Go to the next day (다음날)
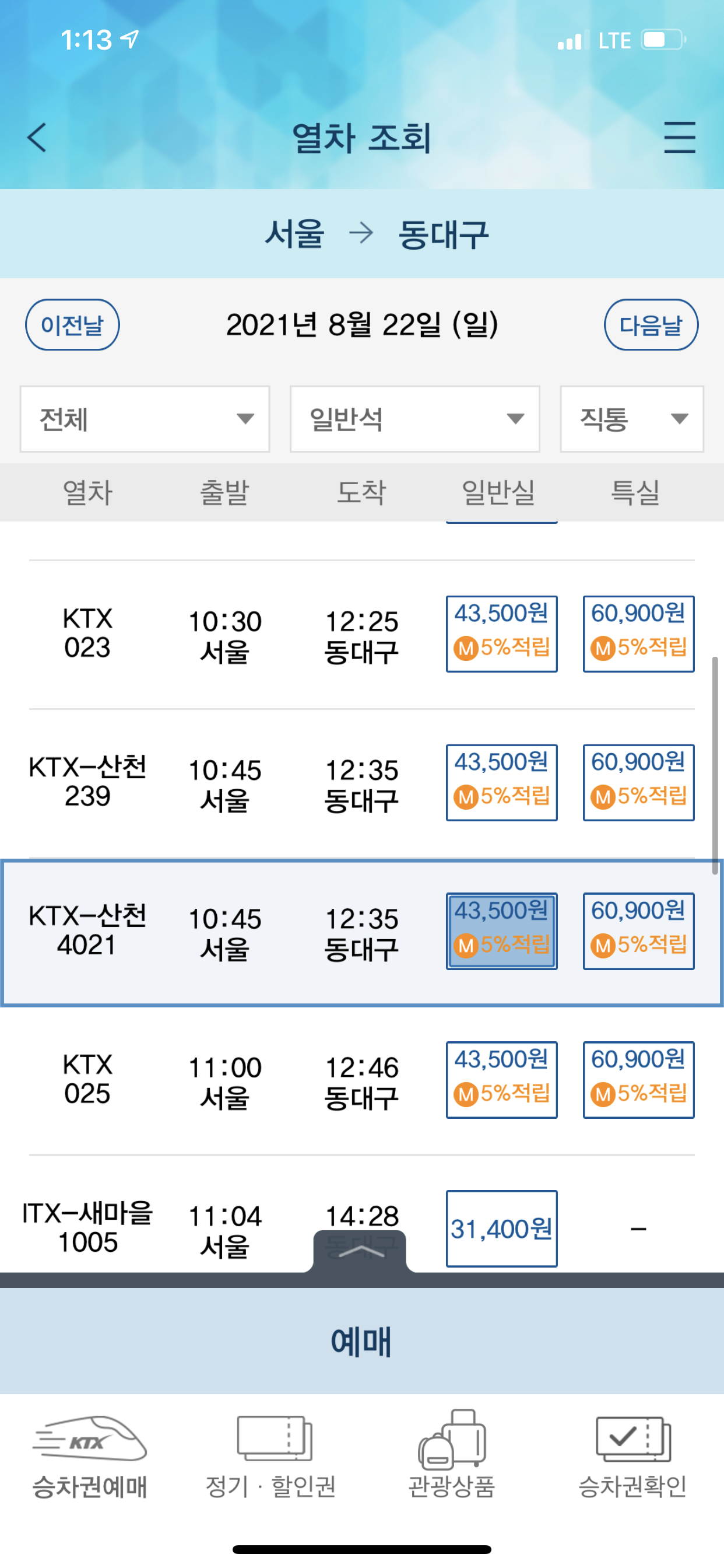This screenshot has width=724, height=1568. coord(651,324)
